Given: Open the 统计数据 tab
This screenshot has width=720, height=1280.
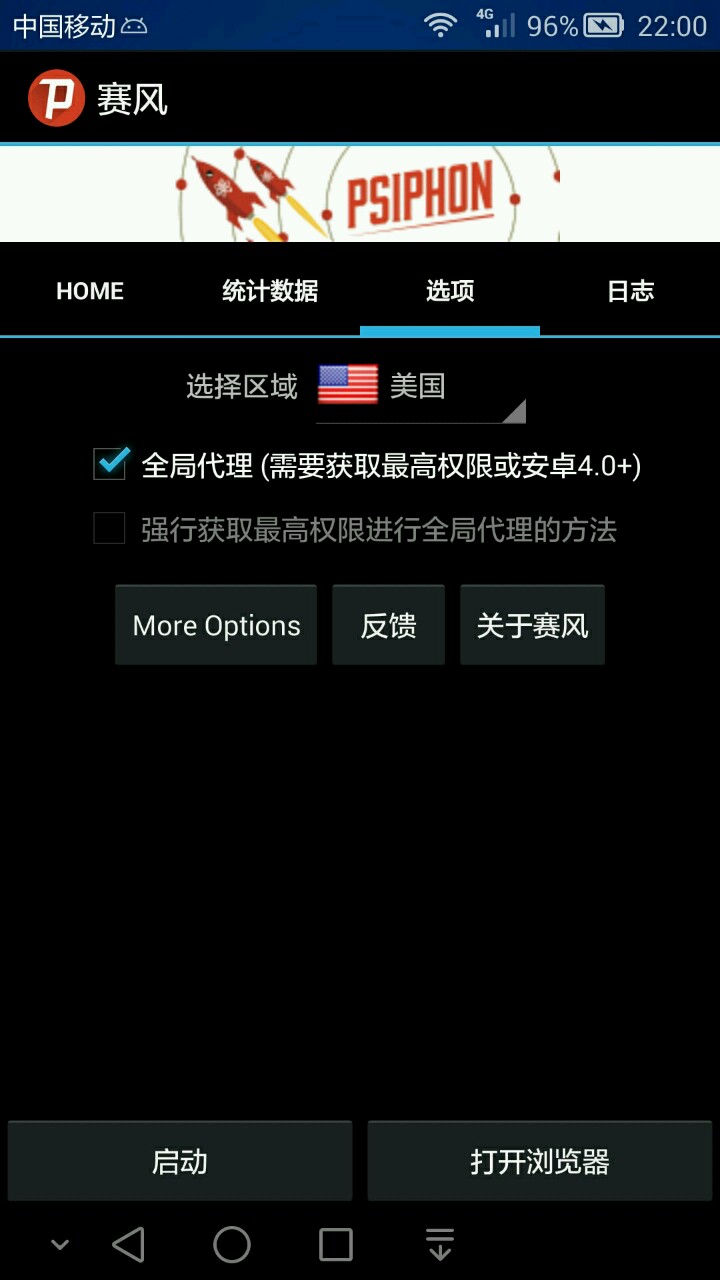Looking at the screenshot, I should tap(270, 291).
